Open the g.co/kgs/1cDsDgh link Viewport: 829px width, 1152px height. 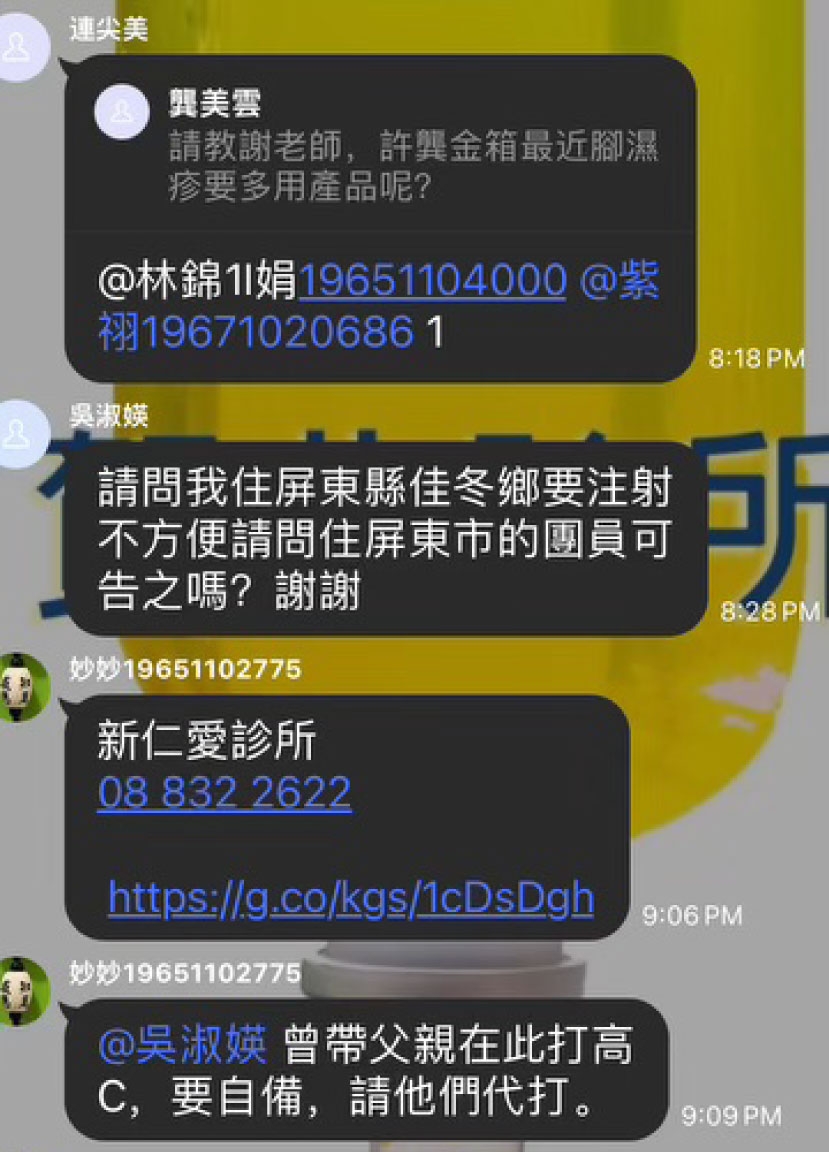[351, 898]
